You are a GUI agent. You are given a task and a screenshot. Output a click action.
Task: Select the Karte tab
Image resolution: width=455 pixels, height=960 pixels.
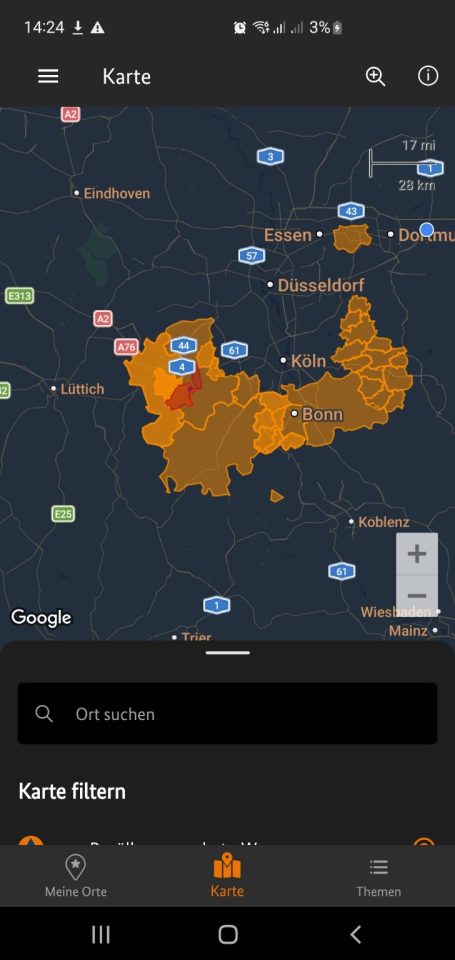click(227, 876)
